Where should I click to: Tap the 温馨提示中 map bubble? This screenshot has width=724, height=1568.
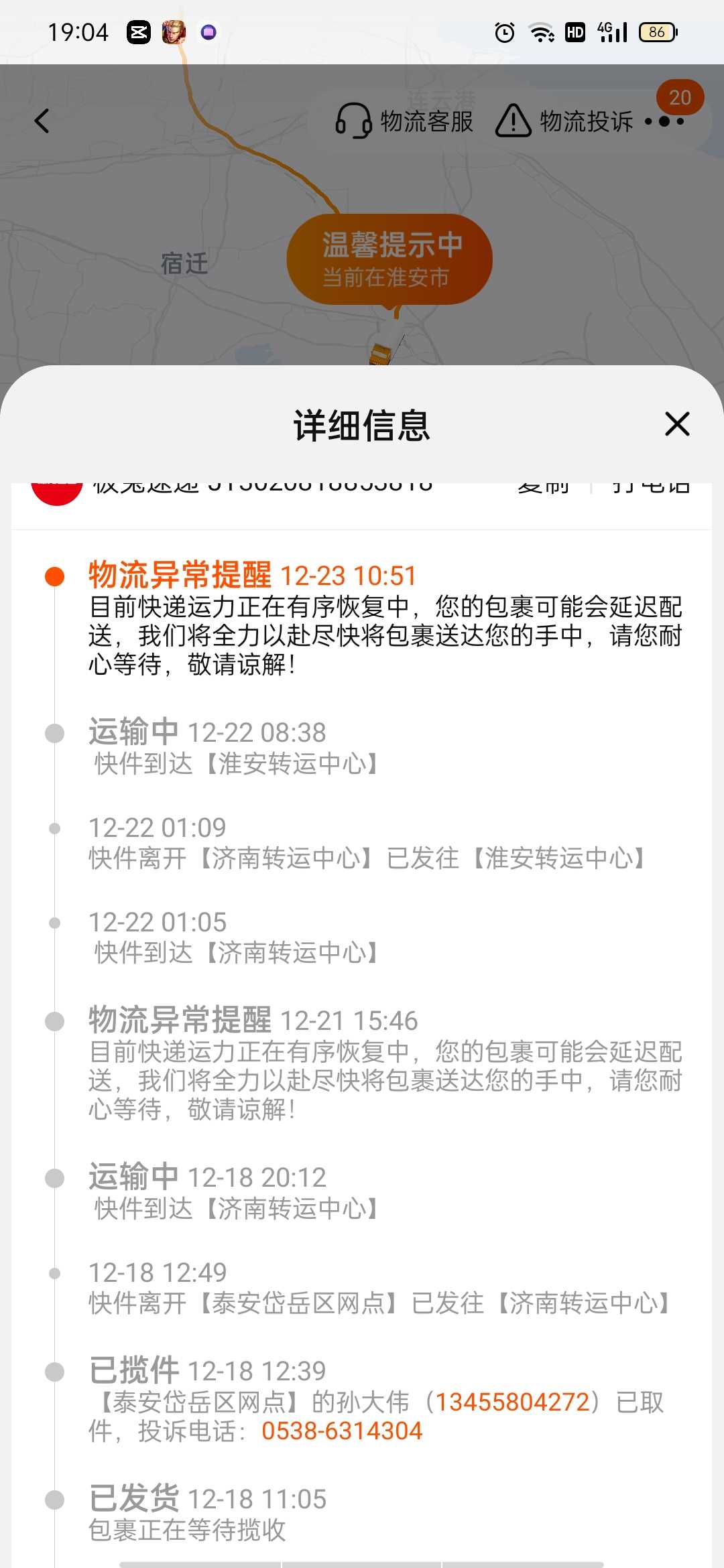389,259
